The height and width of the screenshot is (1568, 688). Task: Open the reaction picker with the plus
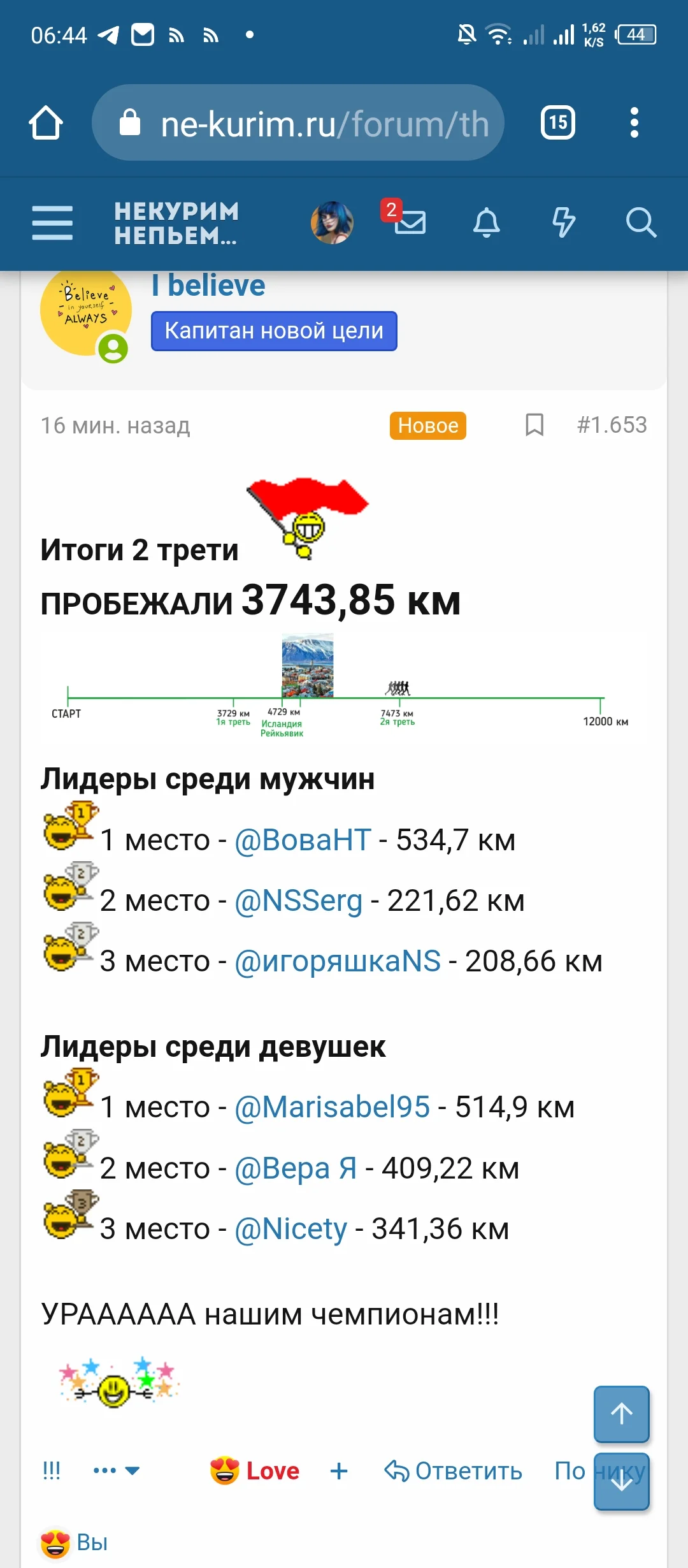click(338, 1470)
